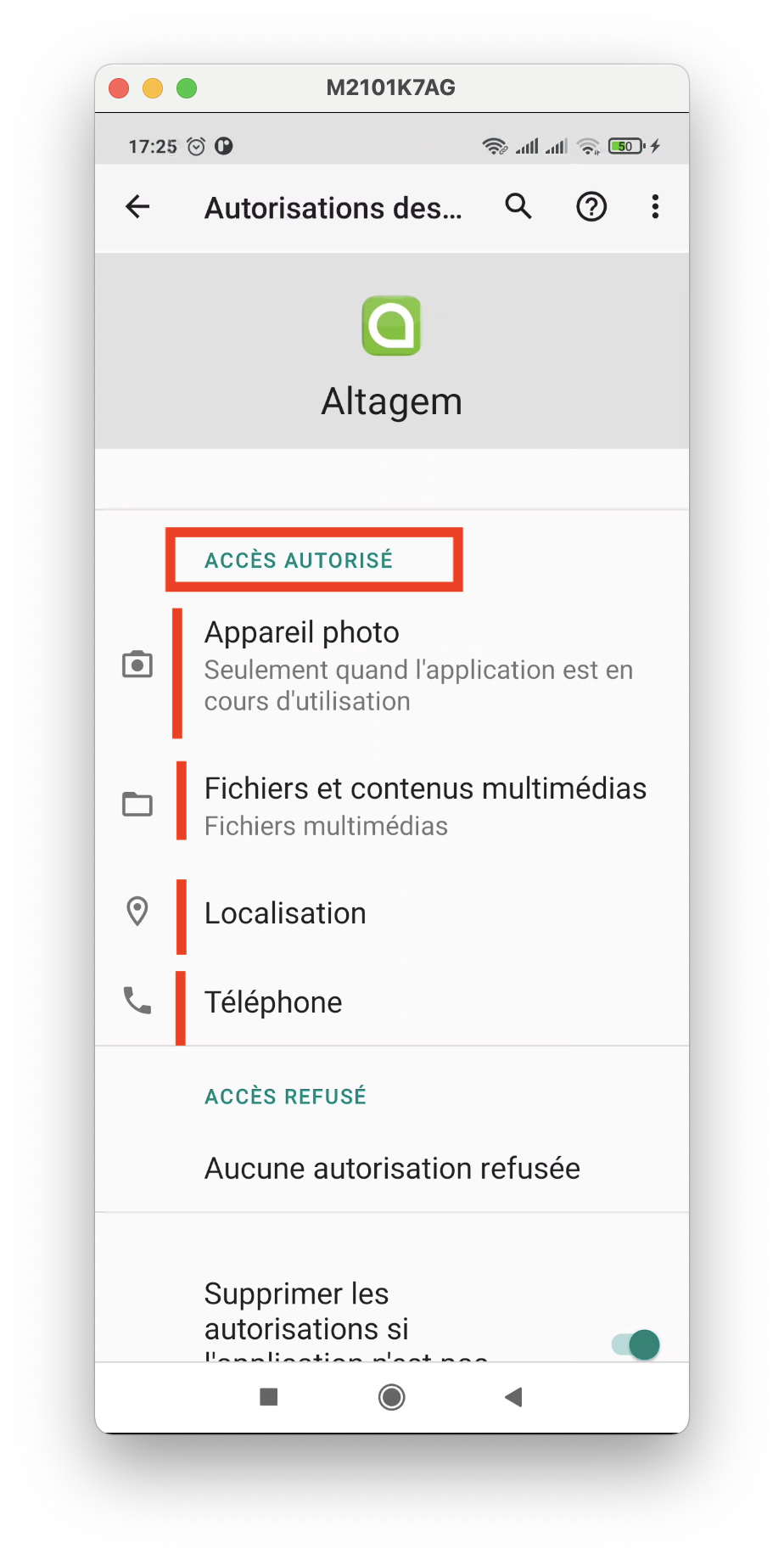The height and width of the screenshot is (1560, 784).
Task: Open Appareil photo permission
Action: pyautogui.click(x=390, y=666)
